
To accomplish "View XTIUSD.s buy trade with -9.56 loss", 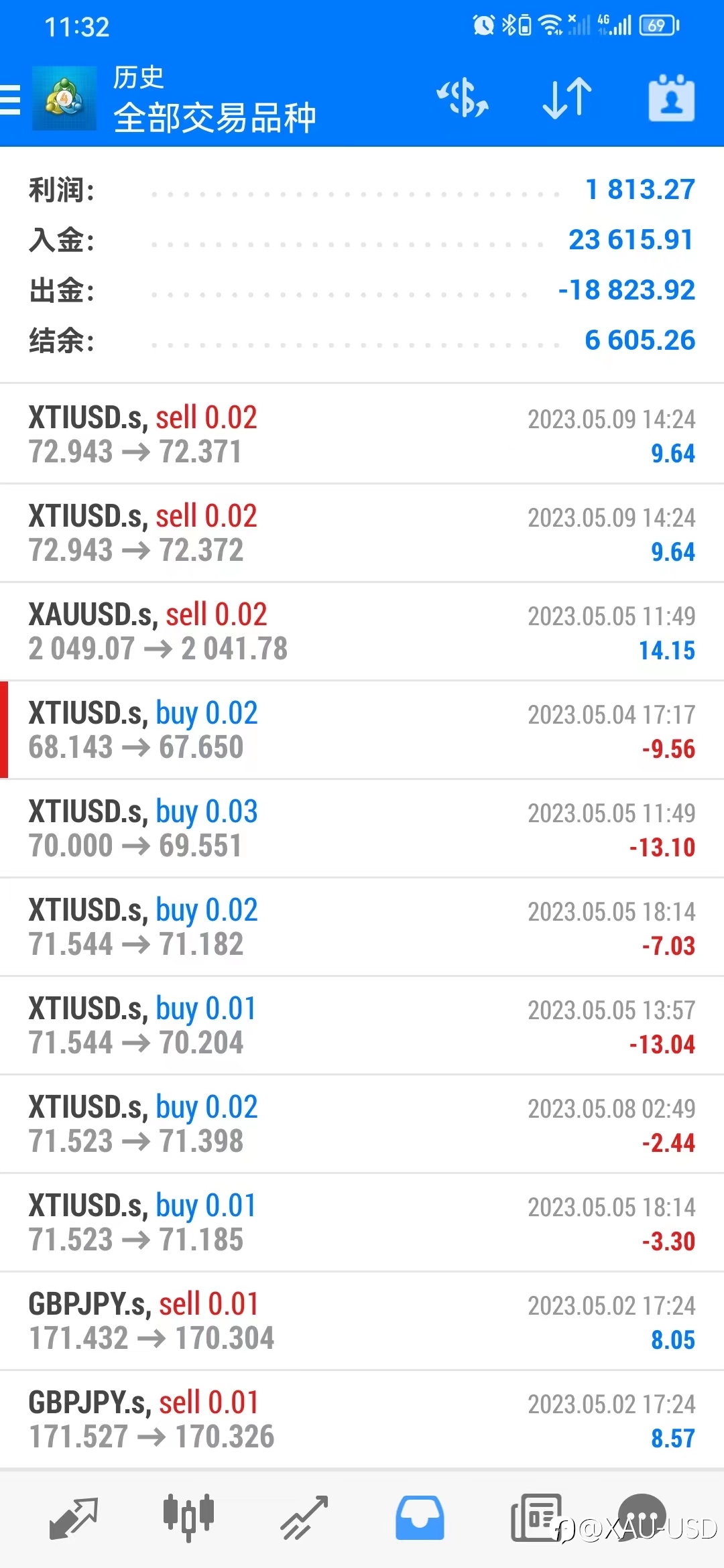I will click(x=362, y=730).
